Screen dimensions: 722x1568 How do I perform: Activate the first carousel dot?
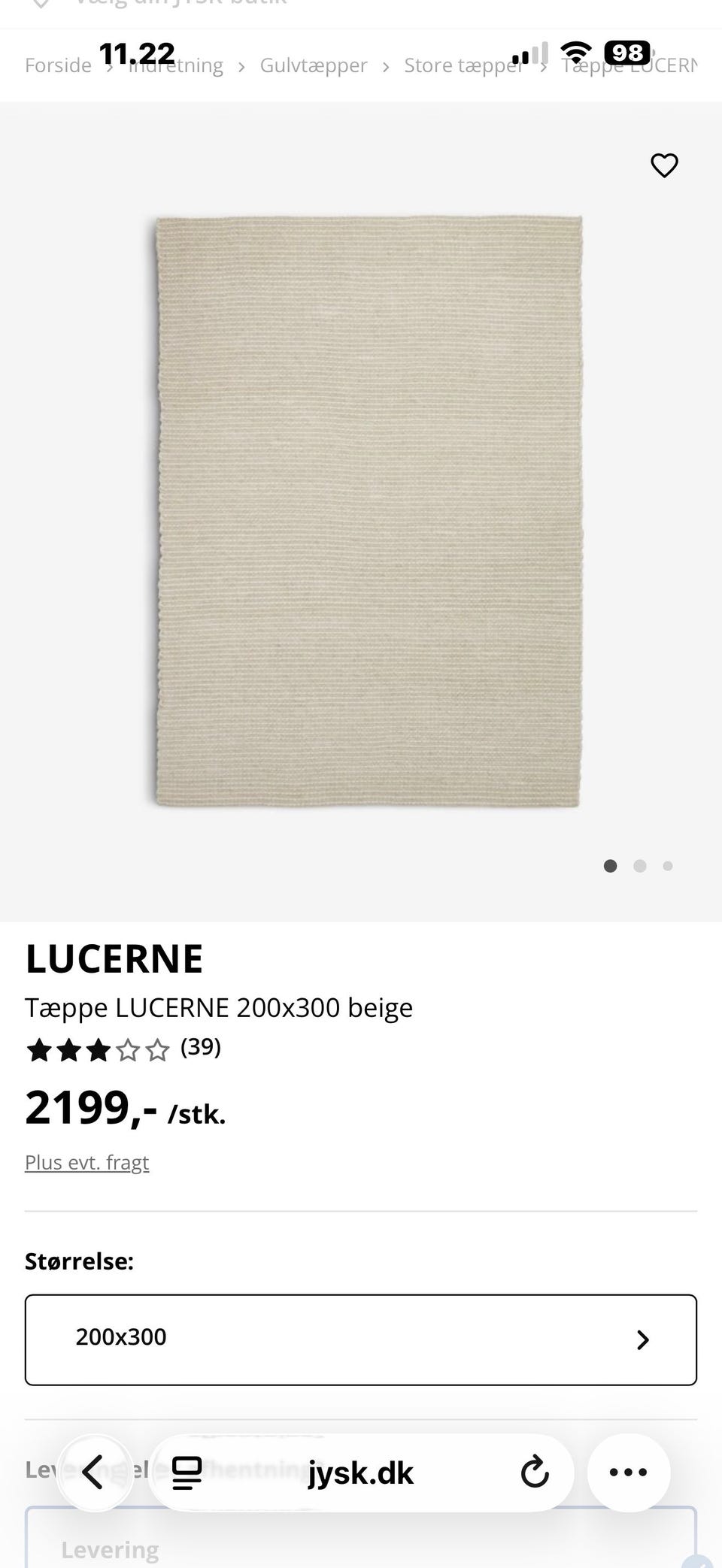tap(610, 866)
